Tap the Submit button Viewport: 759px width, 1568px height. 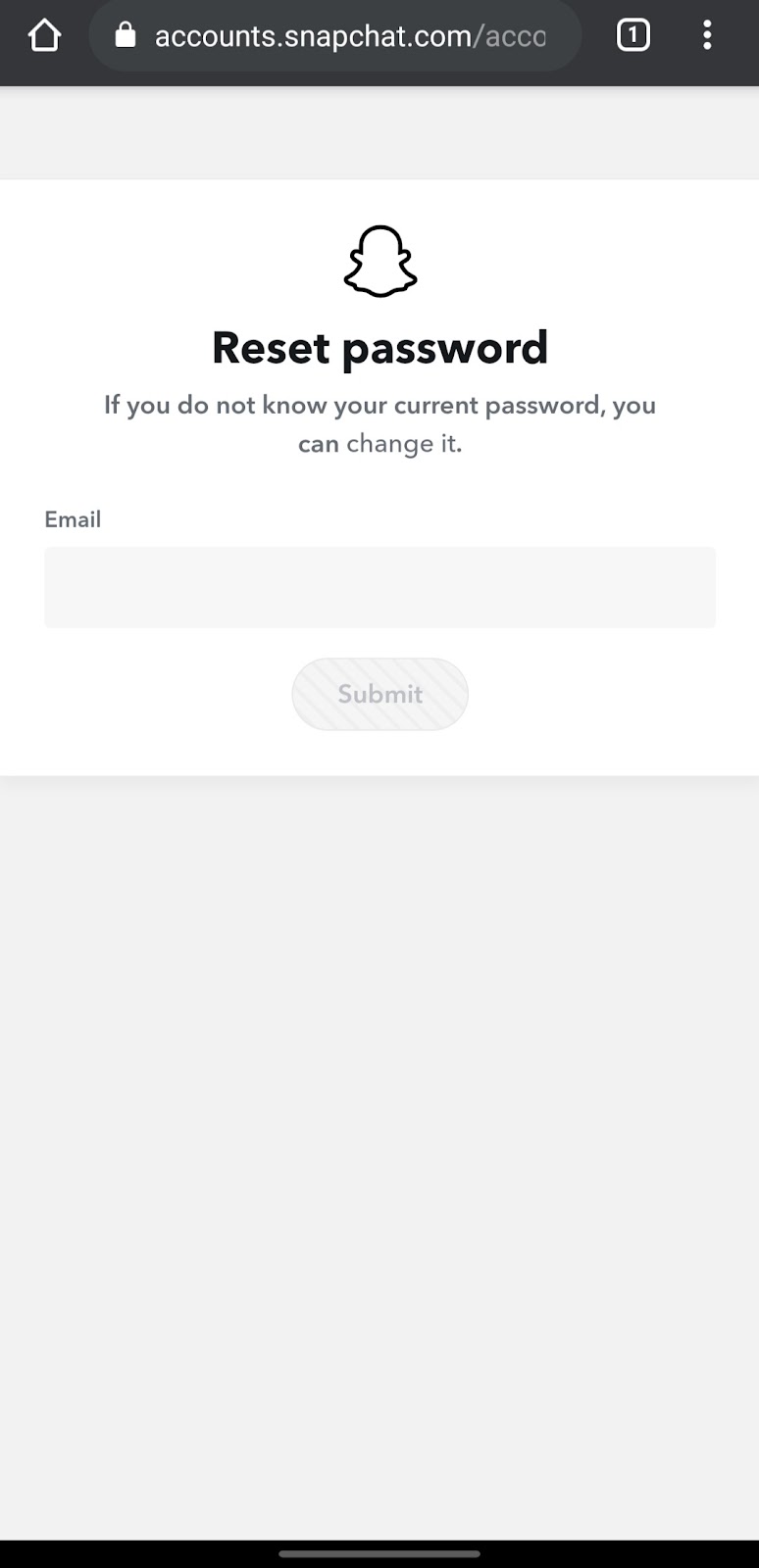coord(379,694)
